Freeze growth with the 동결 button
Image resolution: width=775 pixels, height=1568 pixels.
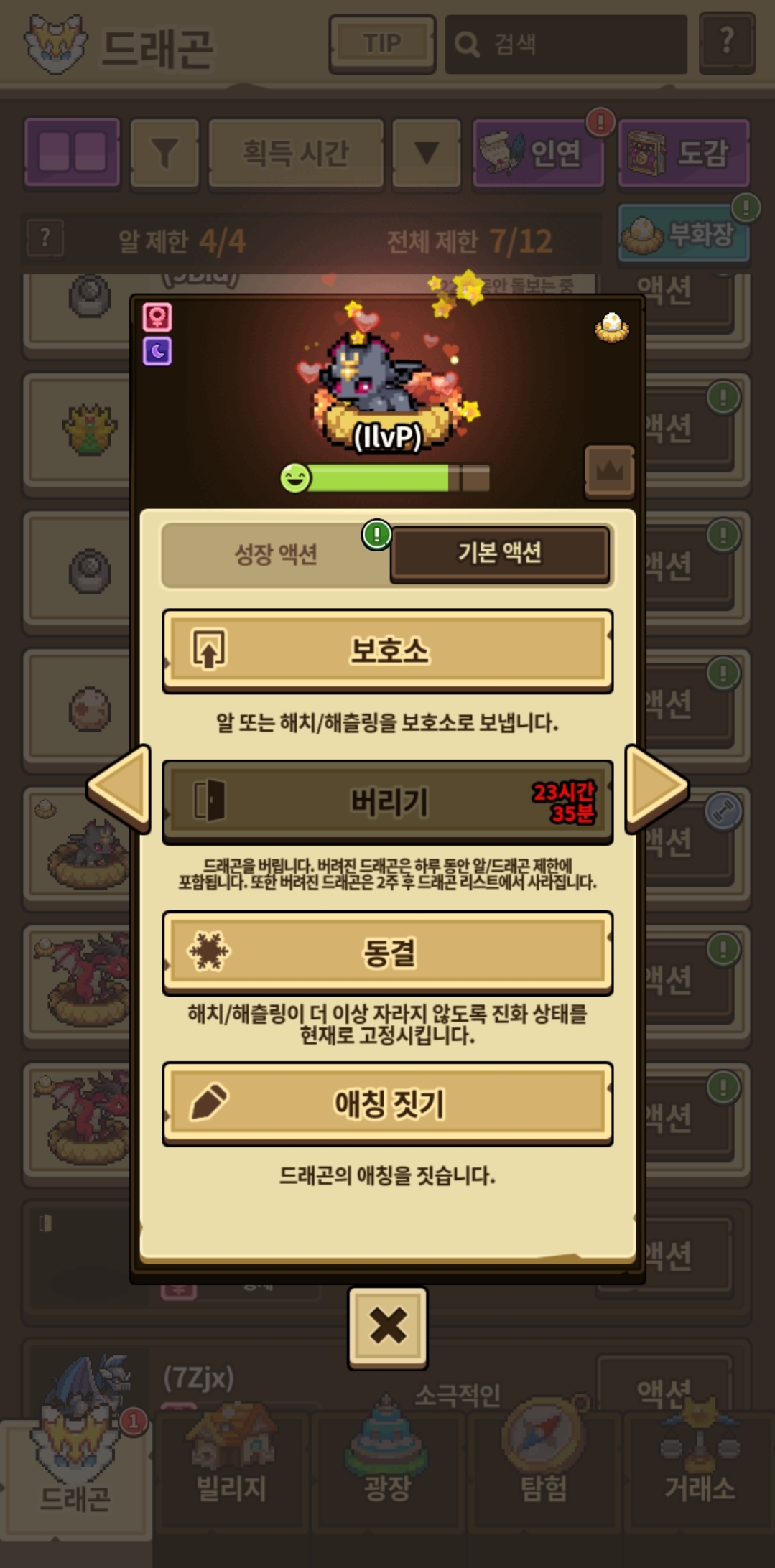pyautogui.click(x=388, y=953)
